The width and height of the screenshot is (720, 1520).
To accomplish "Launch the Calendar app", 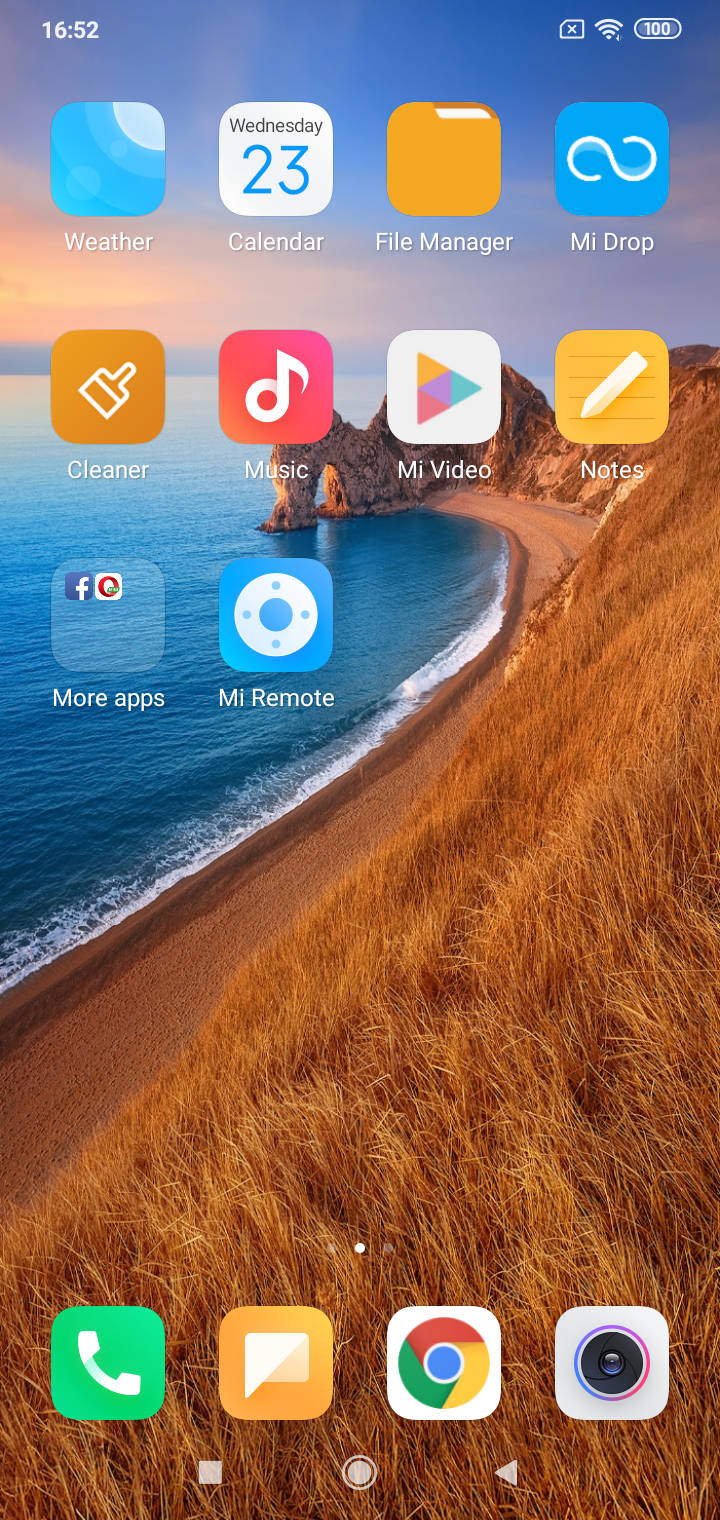I will tap(276, 159).
